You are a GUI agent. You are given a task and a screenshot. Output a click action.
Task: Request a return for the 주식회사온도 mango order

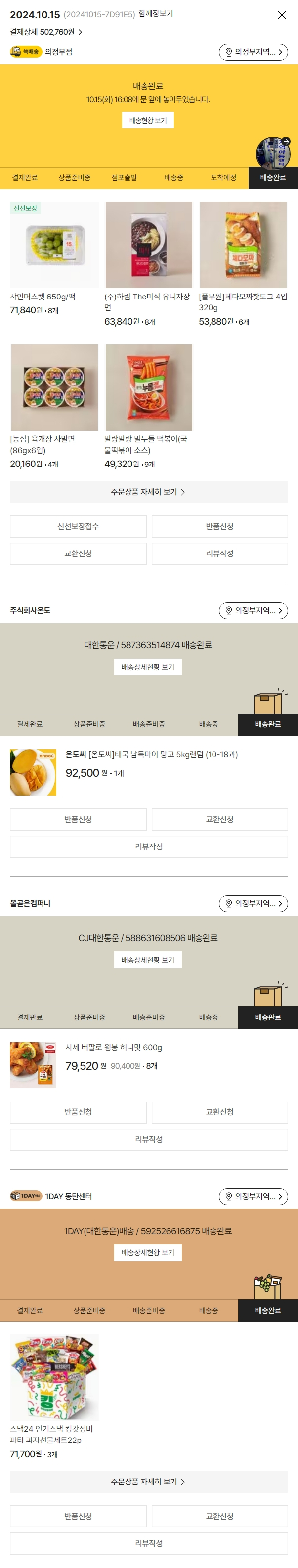click(78, 819)
